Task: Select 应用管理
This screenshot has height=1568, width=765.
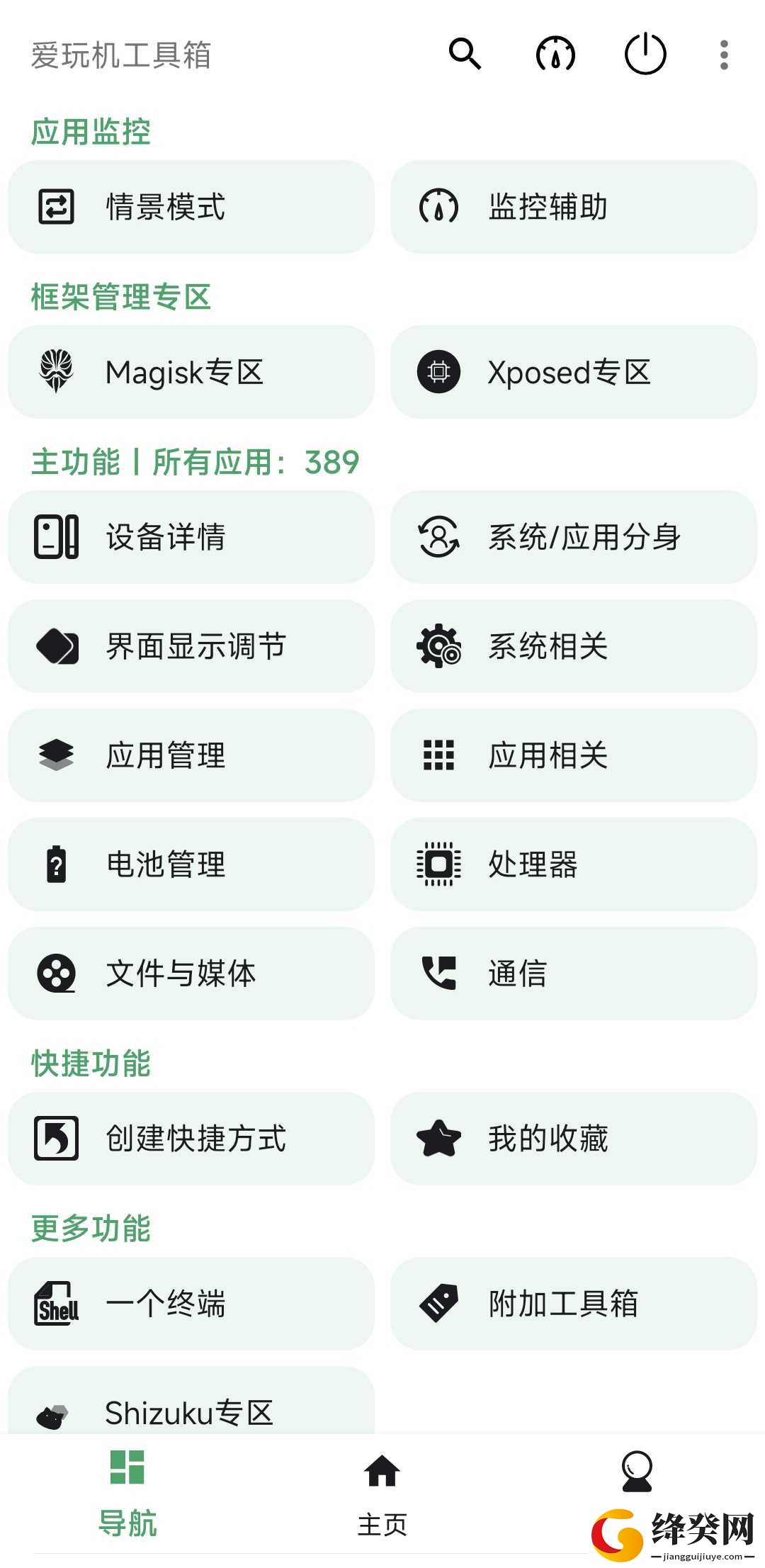Action: (x=191, y=755)
